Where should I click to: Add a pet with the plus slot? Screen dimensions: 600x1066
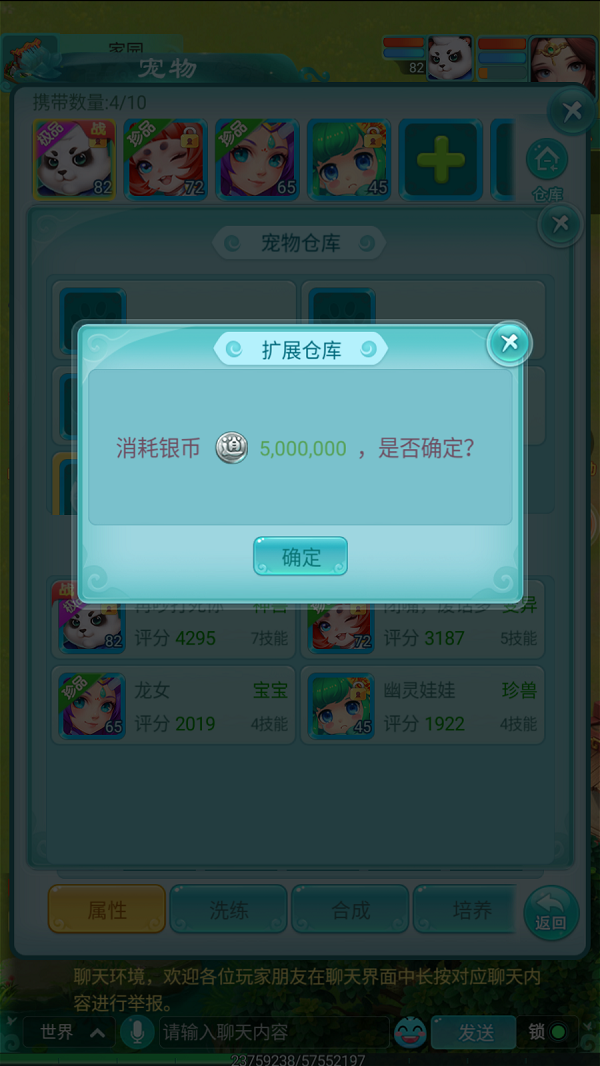click(x=441, y=160)
